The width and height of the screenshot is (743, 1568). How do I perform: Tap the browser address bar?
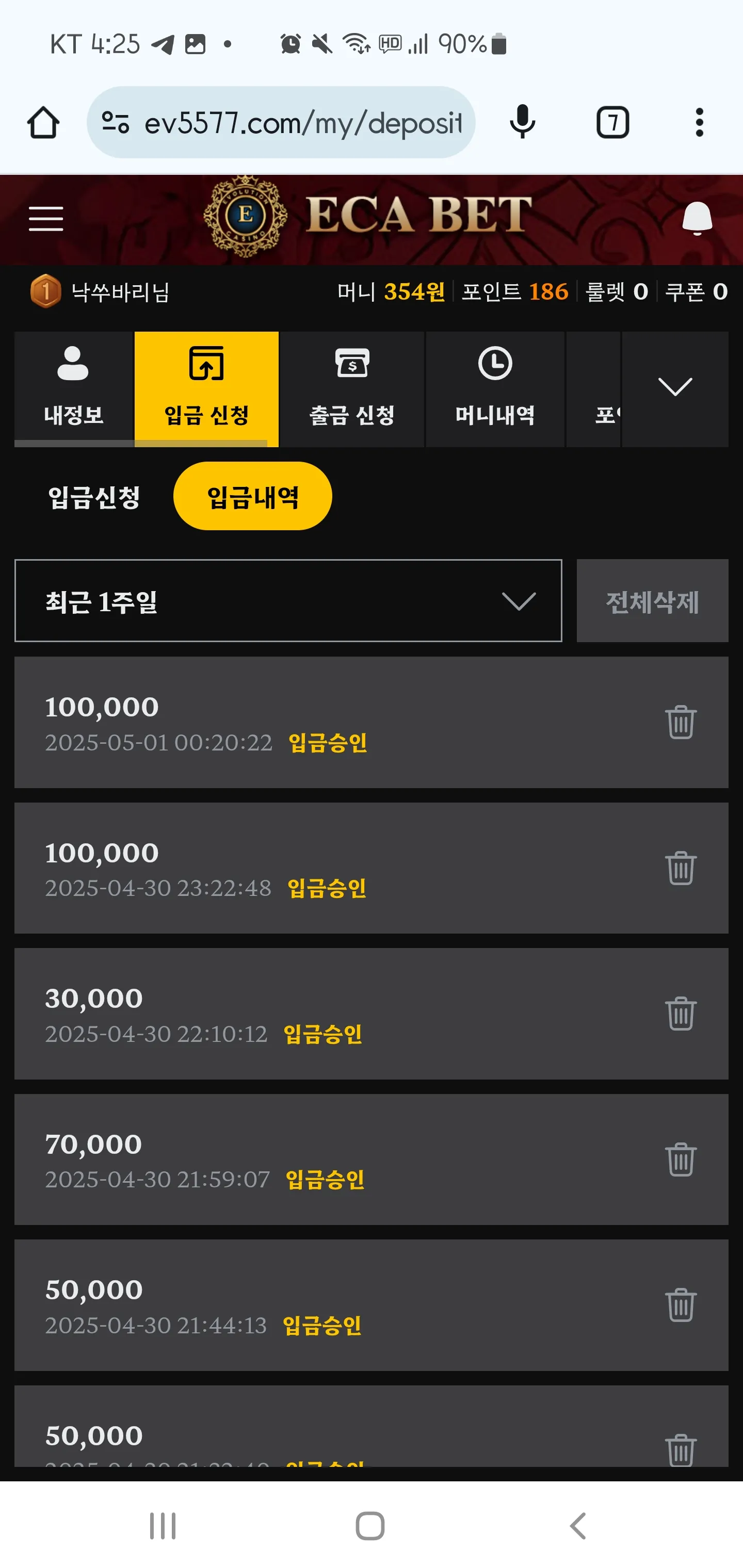(x=281, y=122)
